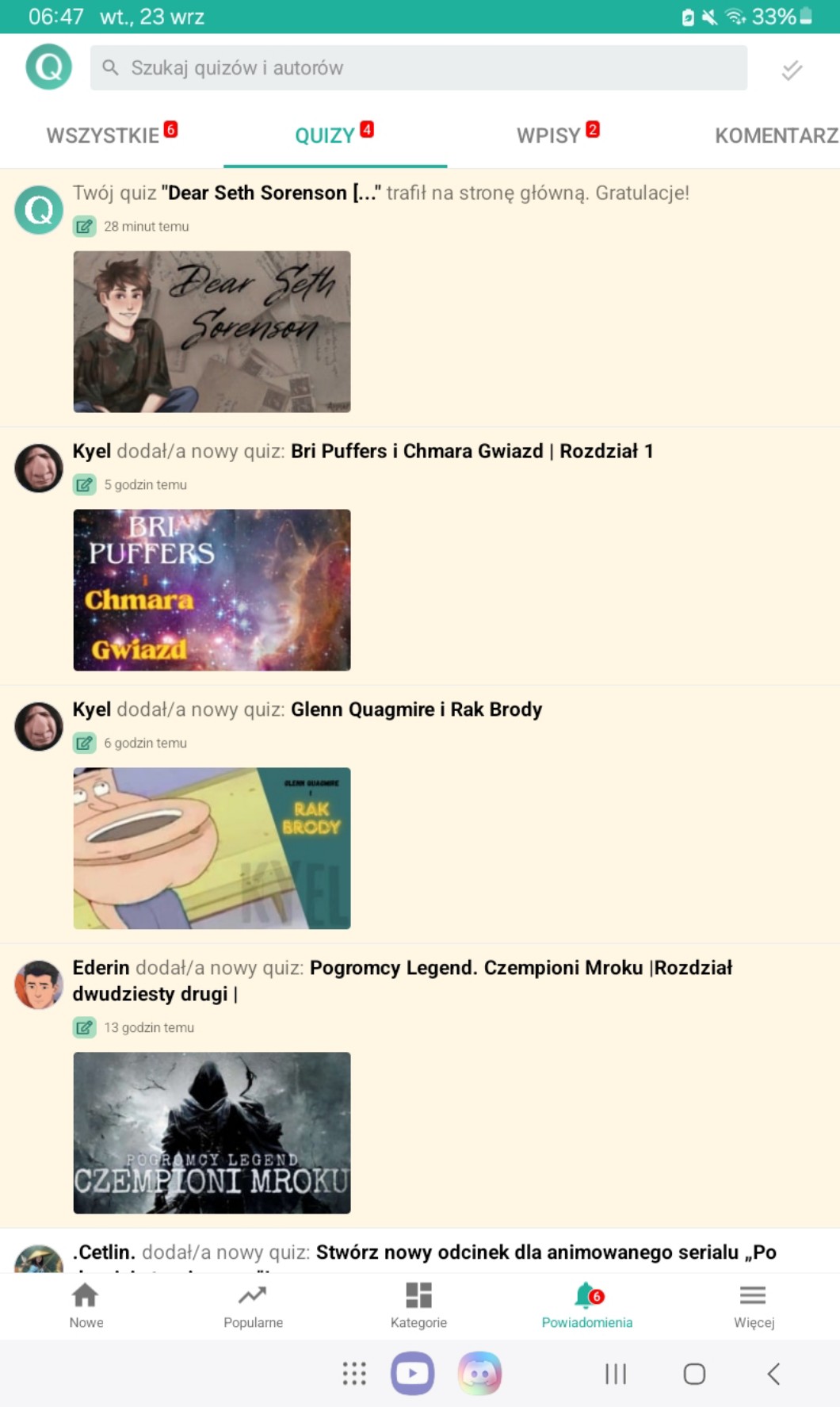Open the Komentarze tab
840x1407 pixels.
775,136
